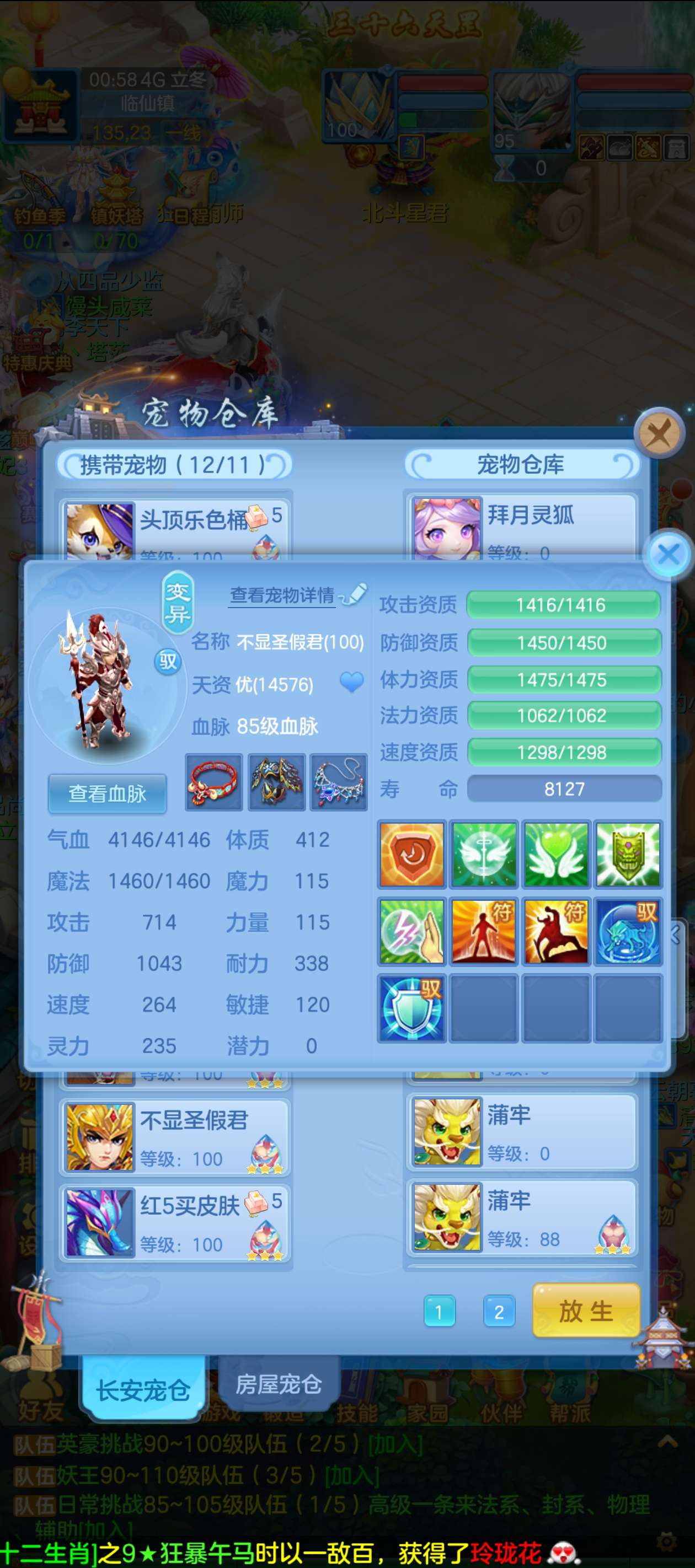Viewport: 695px width, 1568px height.
Task: Select pet 红5买皮肤 in carried list
Action: [174, 1222]
